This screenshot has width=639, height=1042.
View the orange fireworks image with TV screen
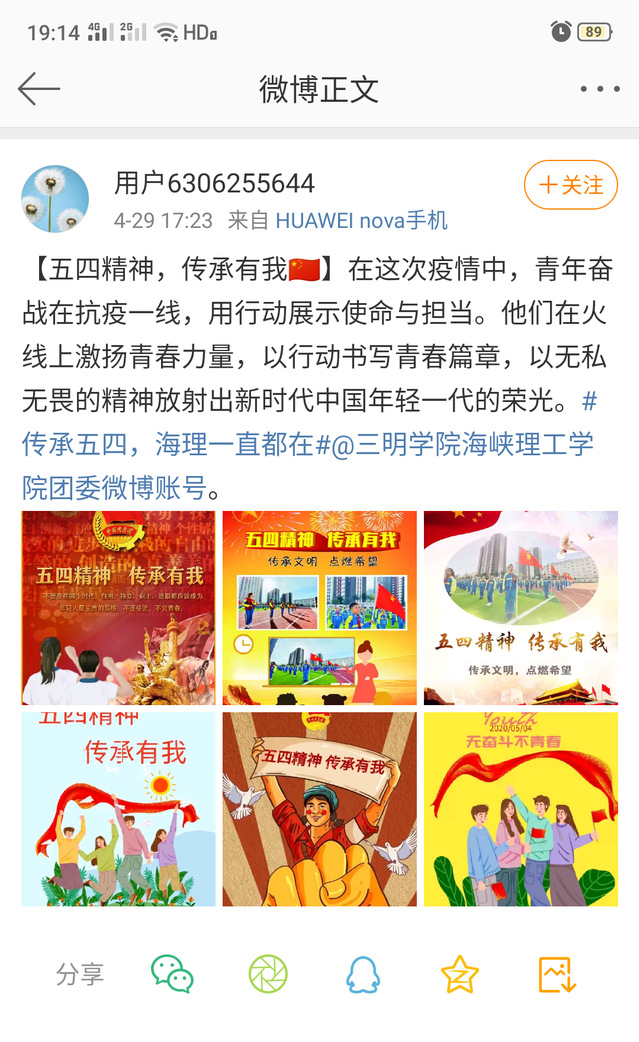coord(319,608)
